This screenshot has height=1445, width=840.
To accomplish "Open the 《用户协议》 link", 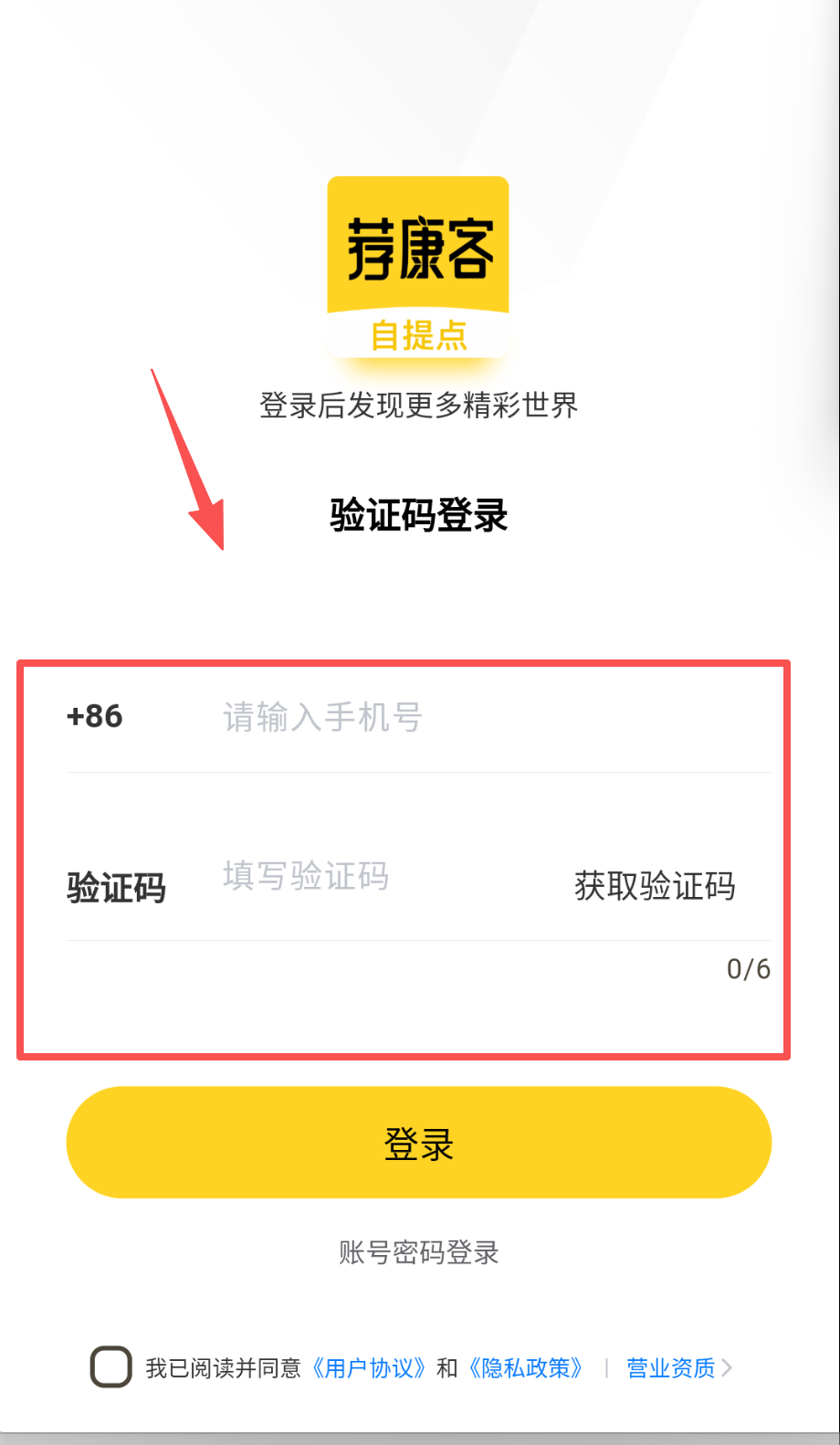I will point(369,1368).
